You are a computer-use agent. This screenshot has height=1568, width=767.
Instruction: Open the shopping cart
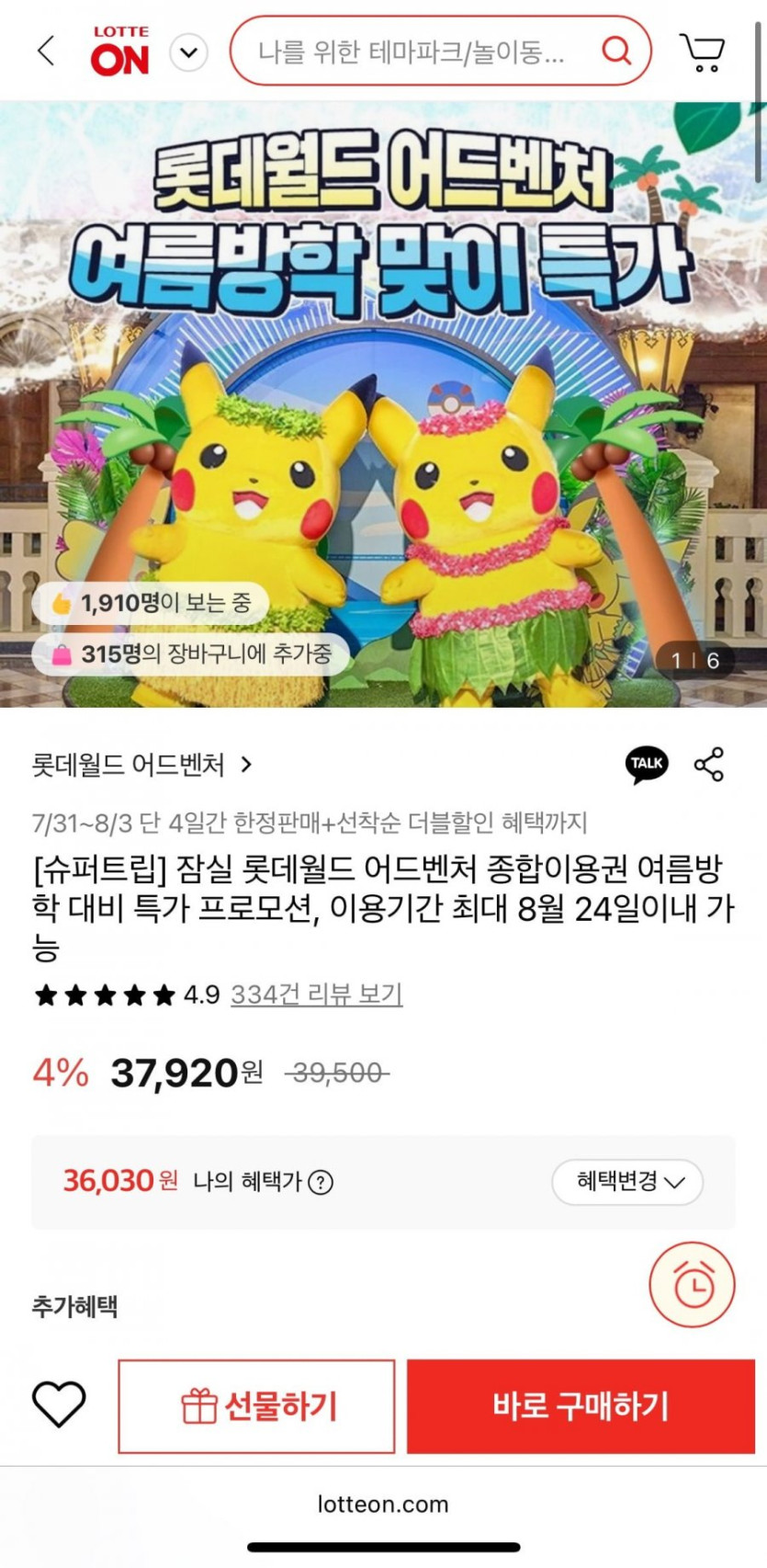click(x=703, y=52)
